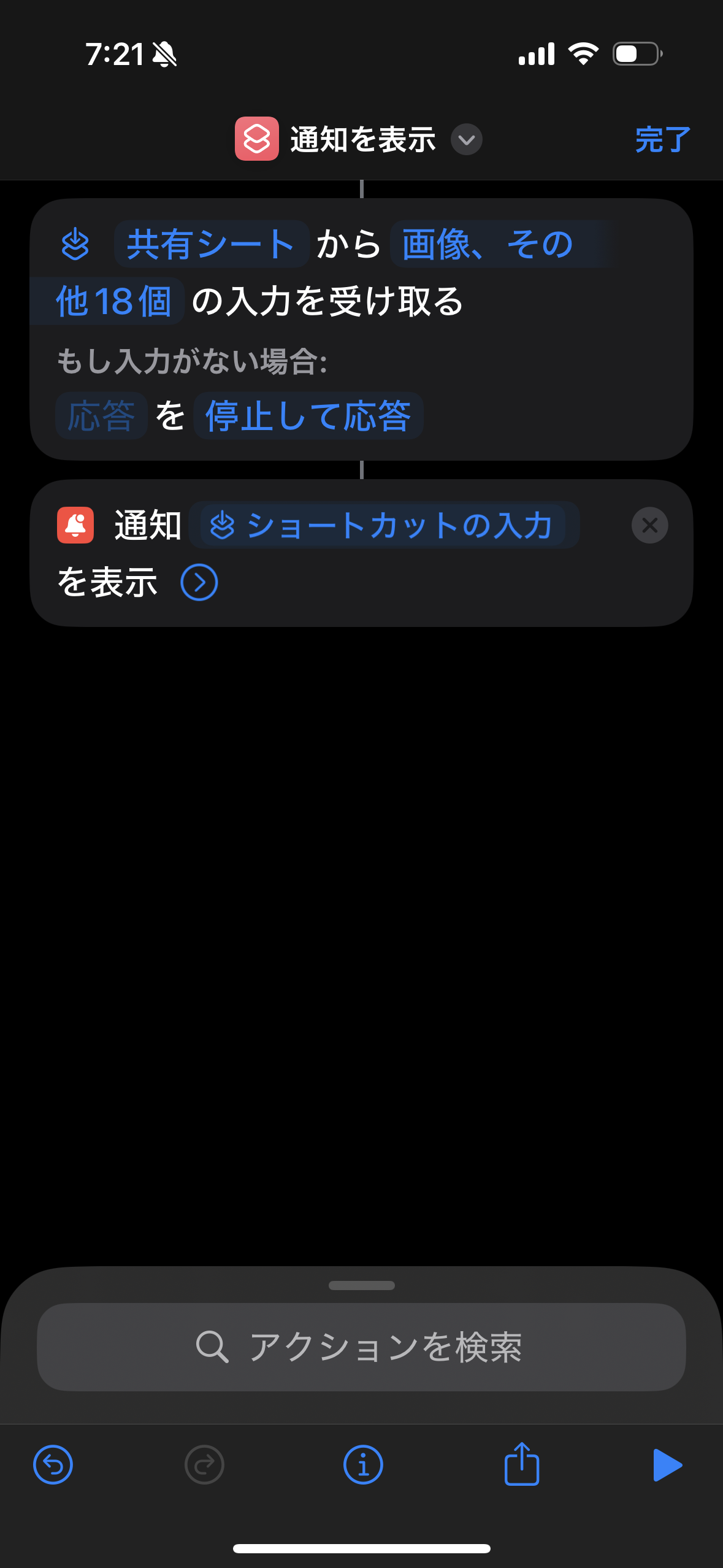The image size is (723, 1568).
Task: Change the 停止して応答 option
Action: point(308,416)
